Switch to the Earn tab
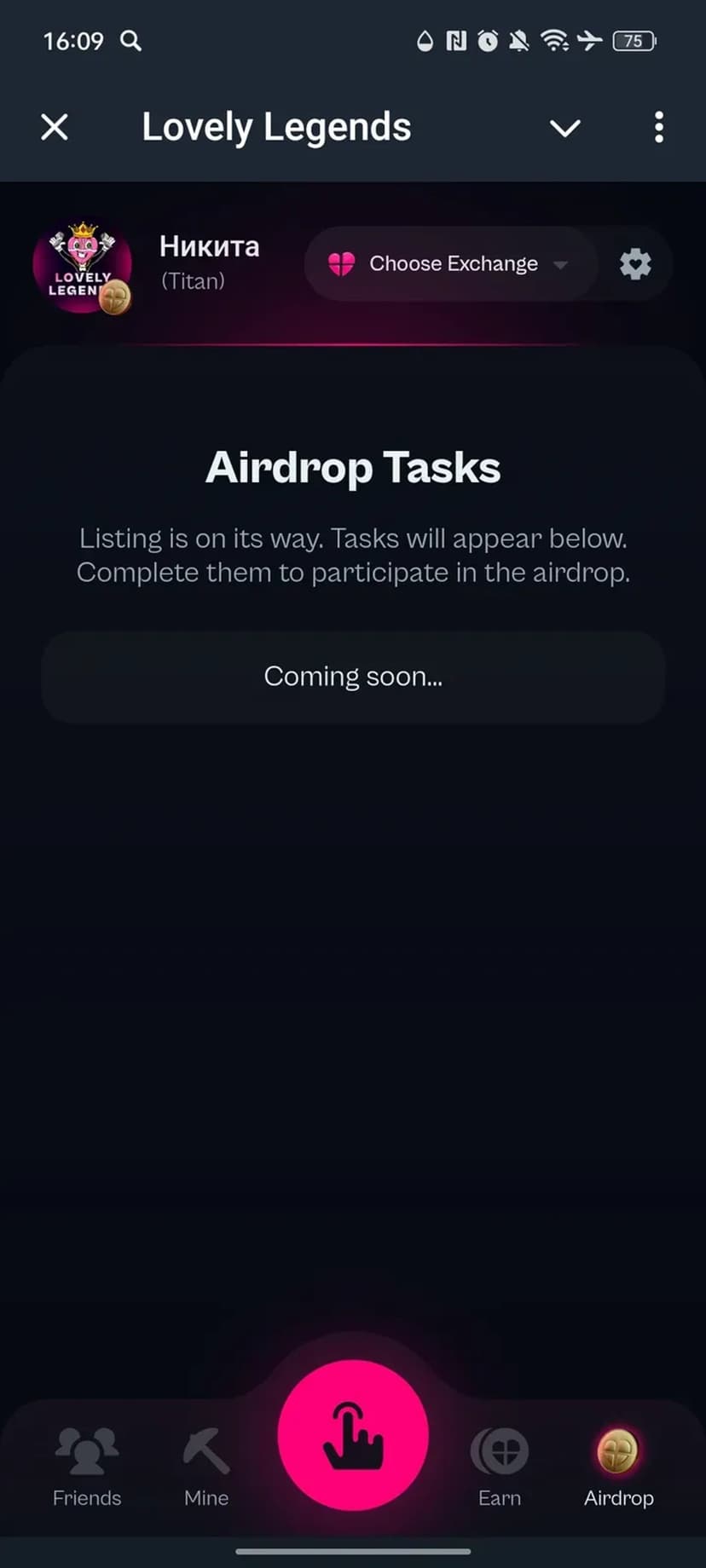Screen dimensions: 706x1568 point(500,1467)
